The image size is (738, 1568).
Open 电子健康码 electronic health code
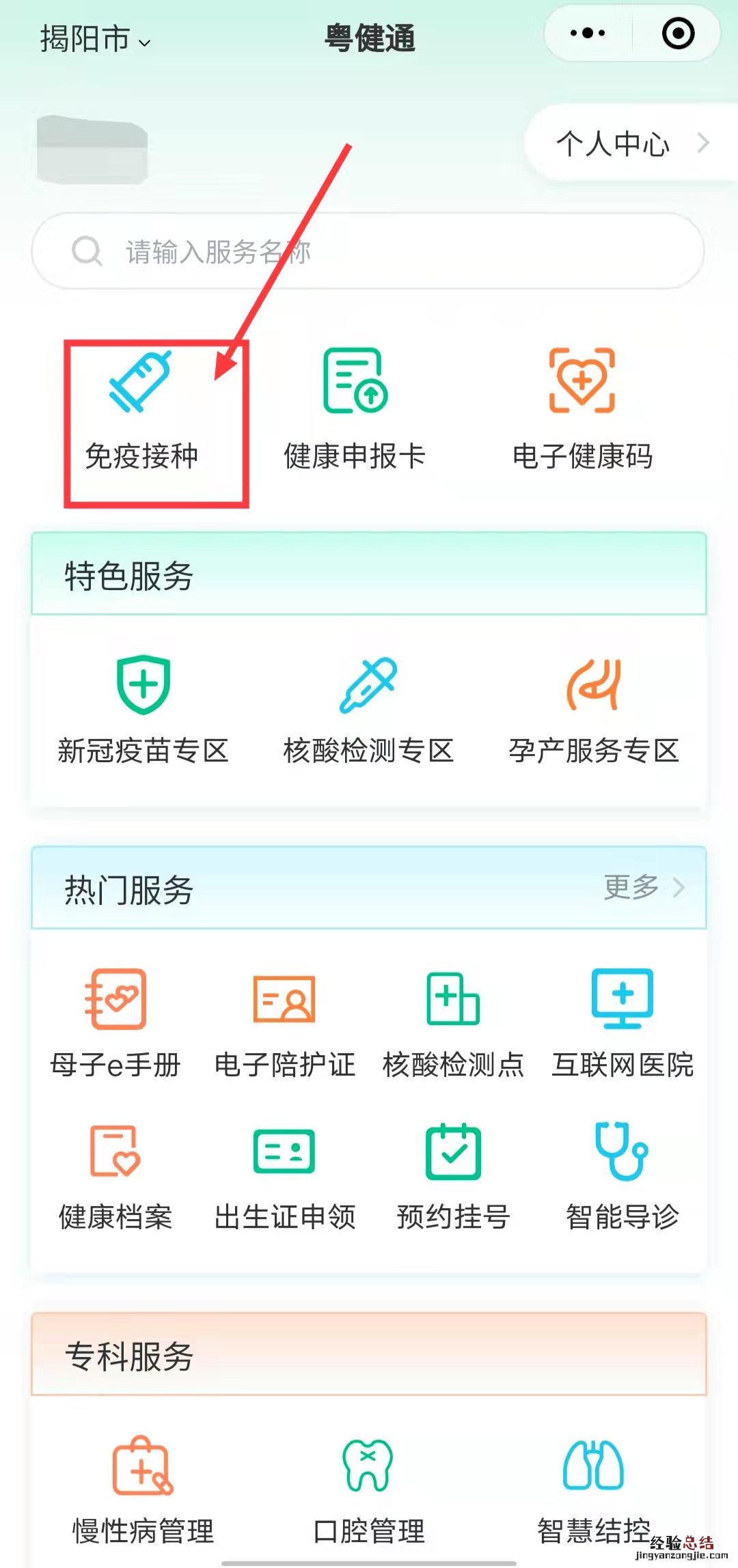tap(582, 410)
